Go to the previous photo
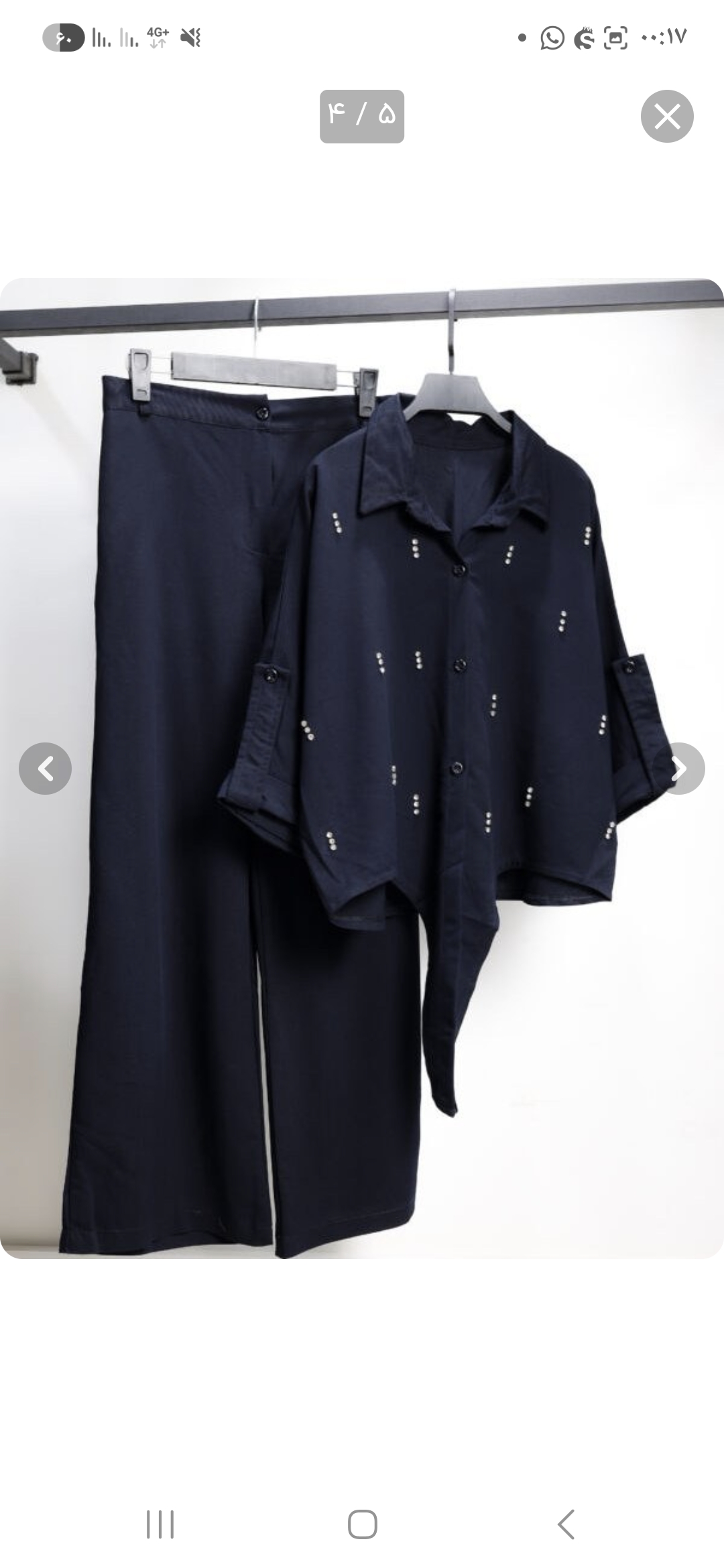Viewport: 724px width, 1568px height. (x=45, y=769)
